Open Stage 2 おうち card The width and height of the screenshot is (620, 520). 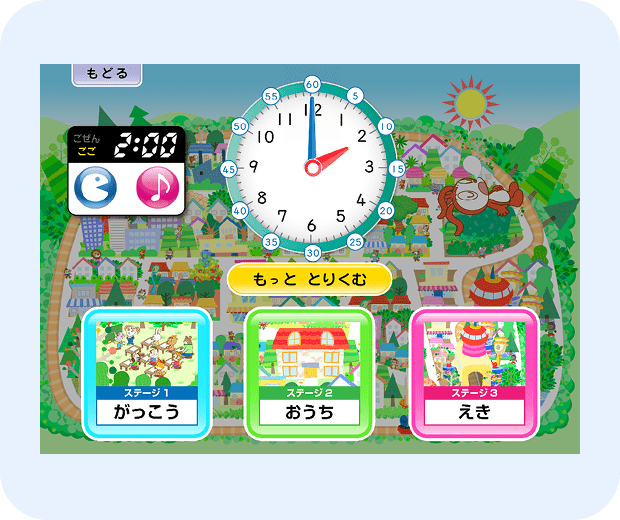[310, 374]
